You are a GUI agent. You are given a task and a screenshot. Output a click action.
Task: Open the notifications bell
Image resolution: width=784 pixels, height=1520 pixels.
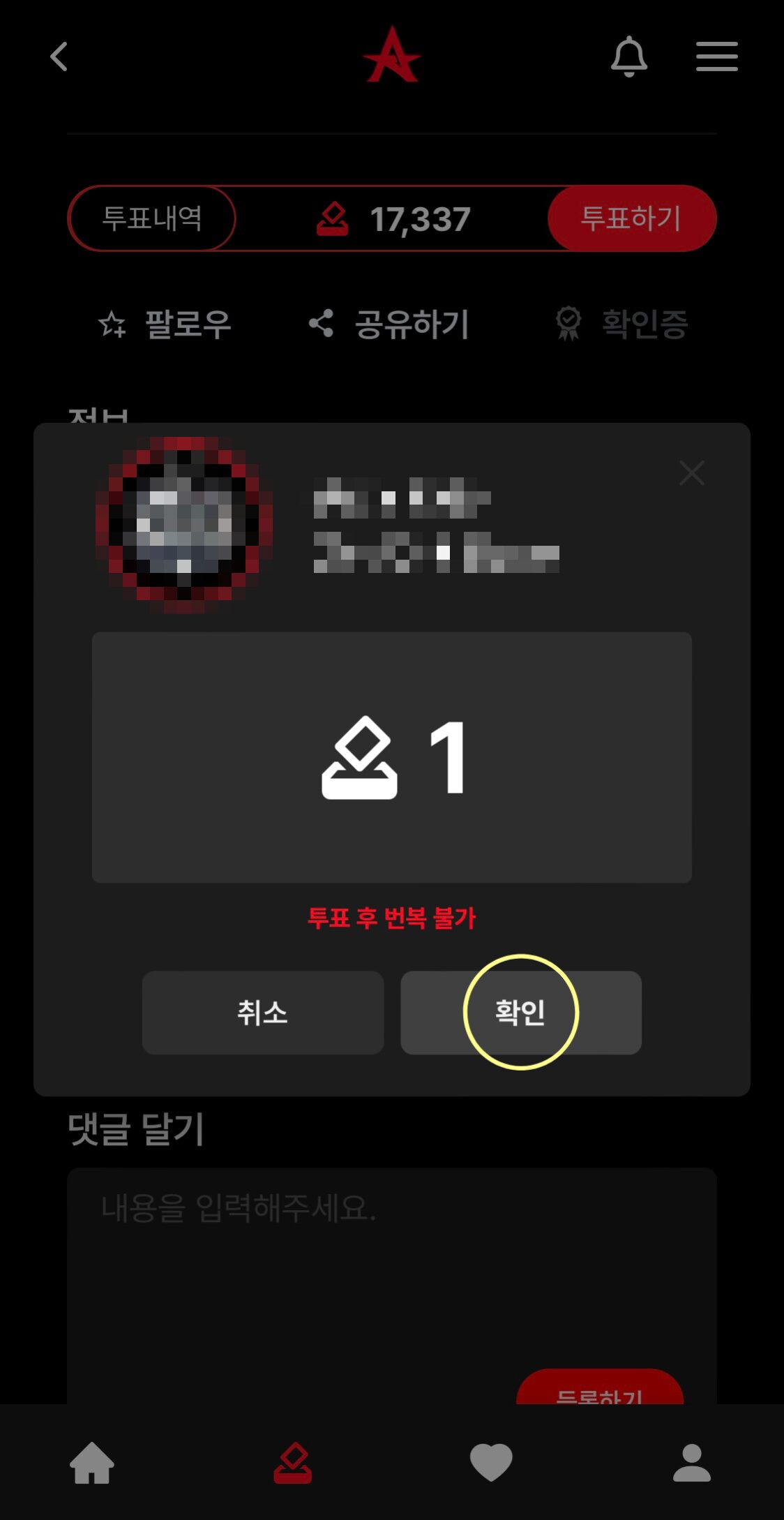628,57
